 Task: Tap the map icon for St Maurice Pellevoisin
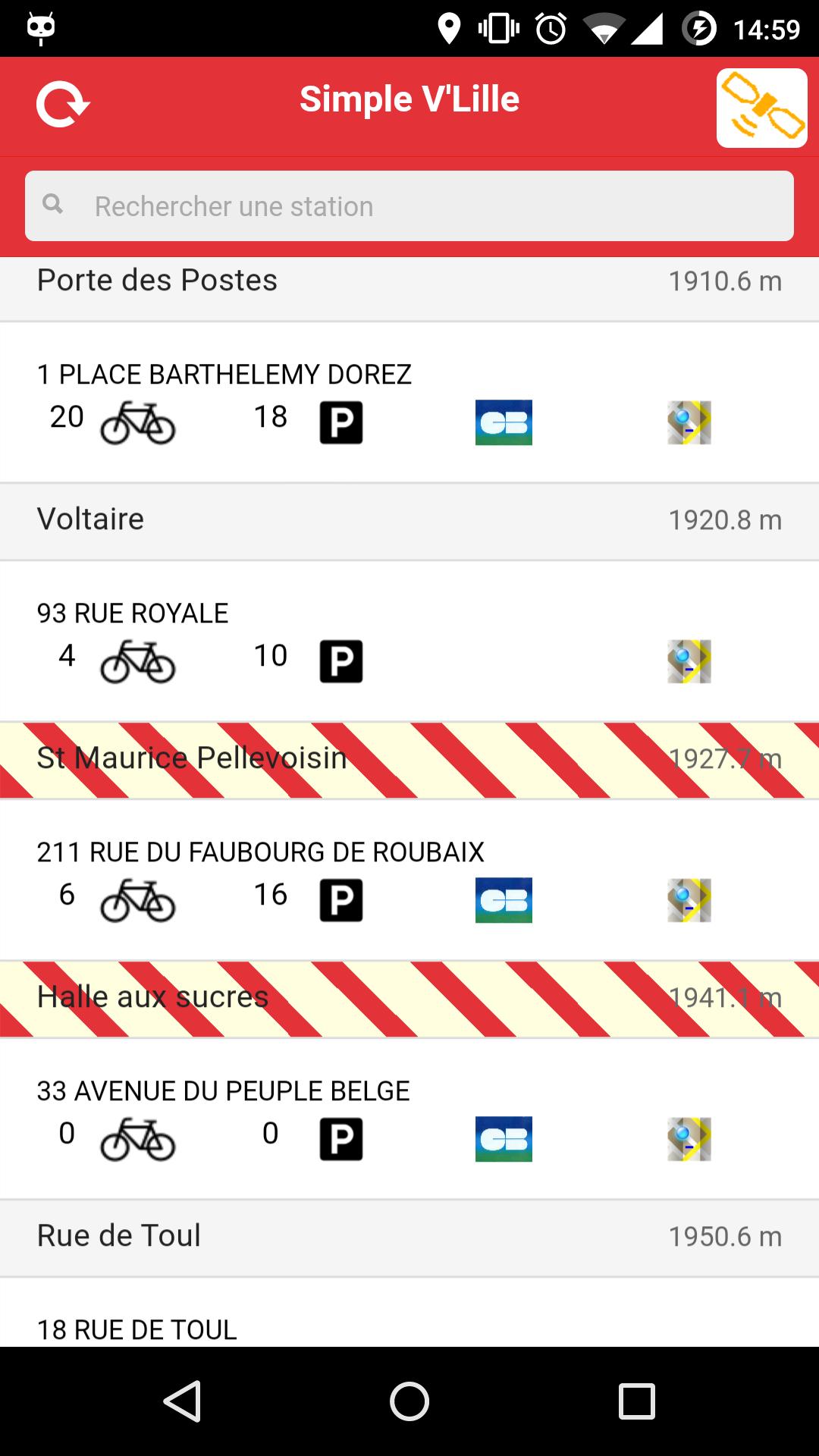point(689,901)
